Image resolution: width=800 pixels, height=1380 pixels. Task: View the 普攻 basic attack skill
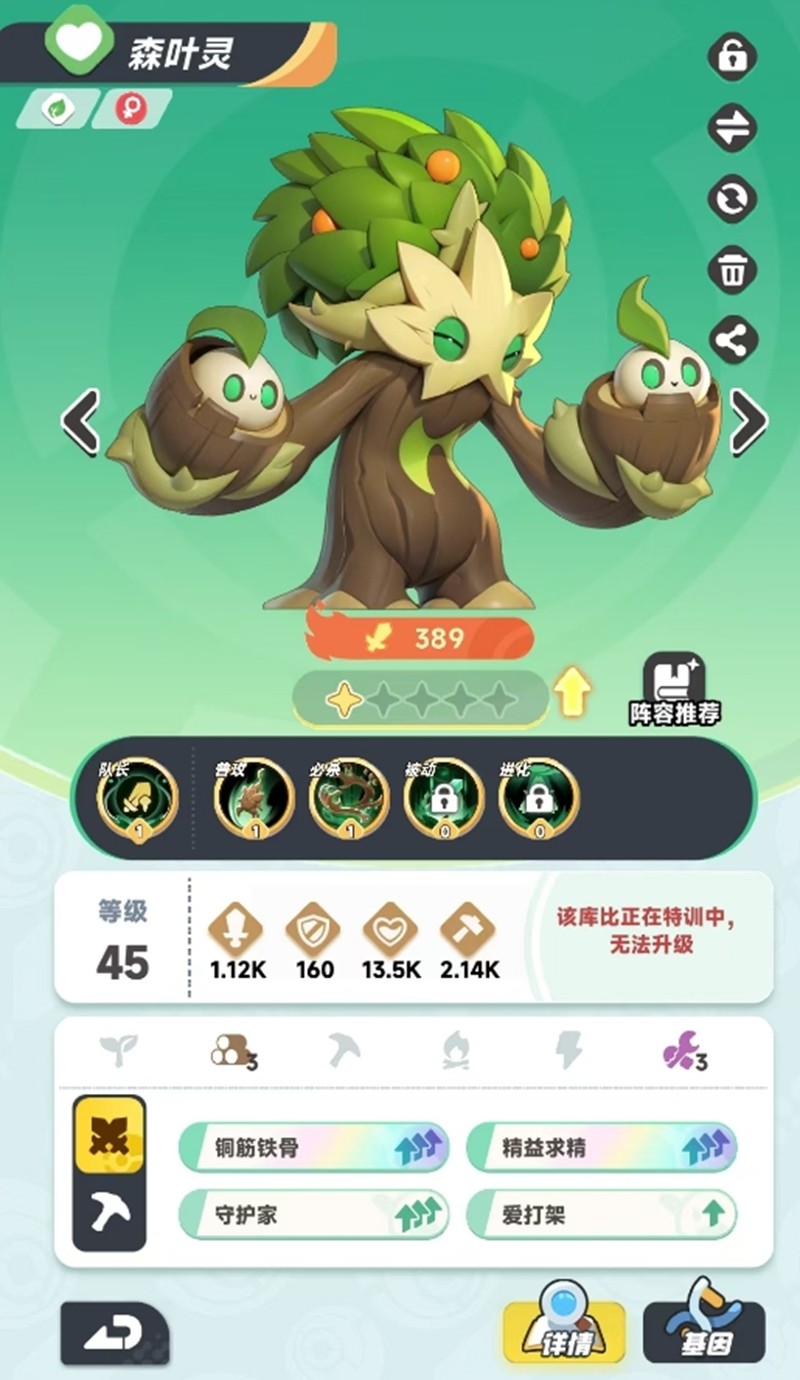click(254, 798)
